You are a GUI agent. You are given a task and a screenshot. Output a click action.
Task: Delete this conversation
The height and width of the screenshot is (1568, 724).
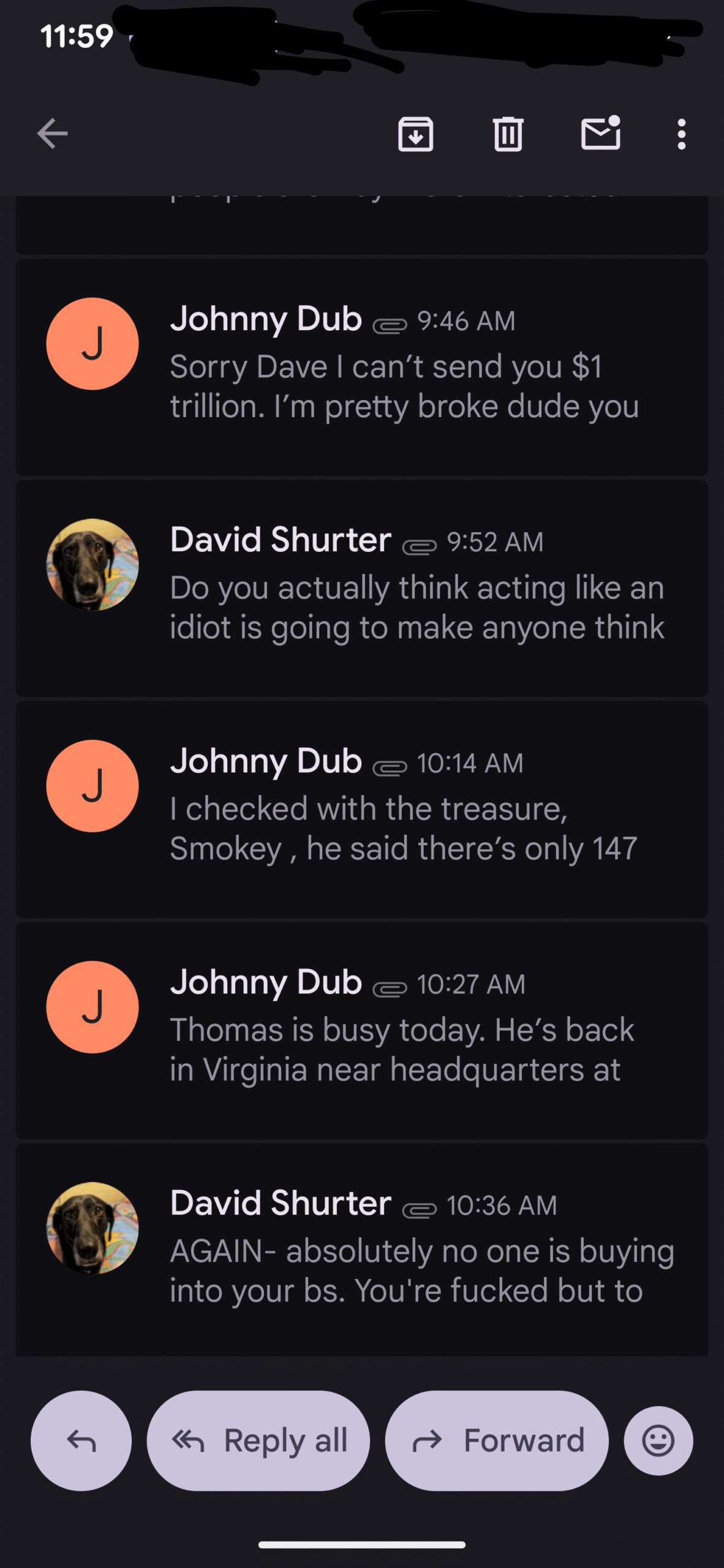pos(508,134)
